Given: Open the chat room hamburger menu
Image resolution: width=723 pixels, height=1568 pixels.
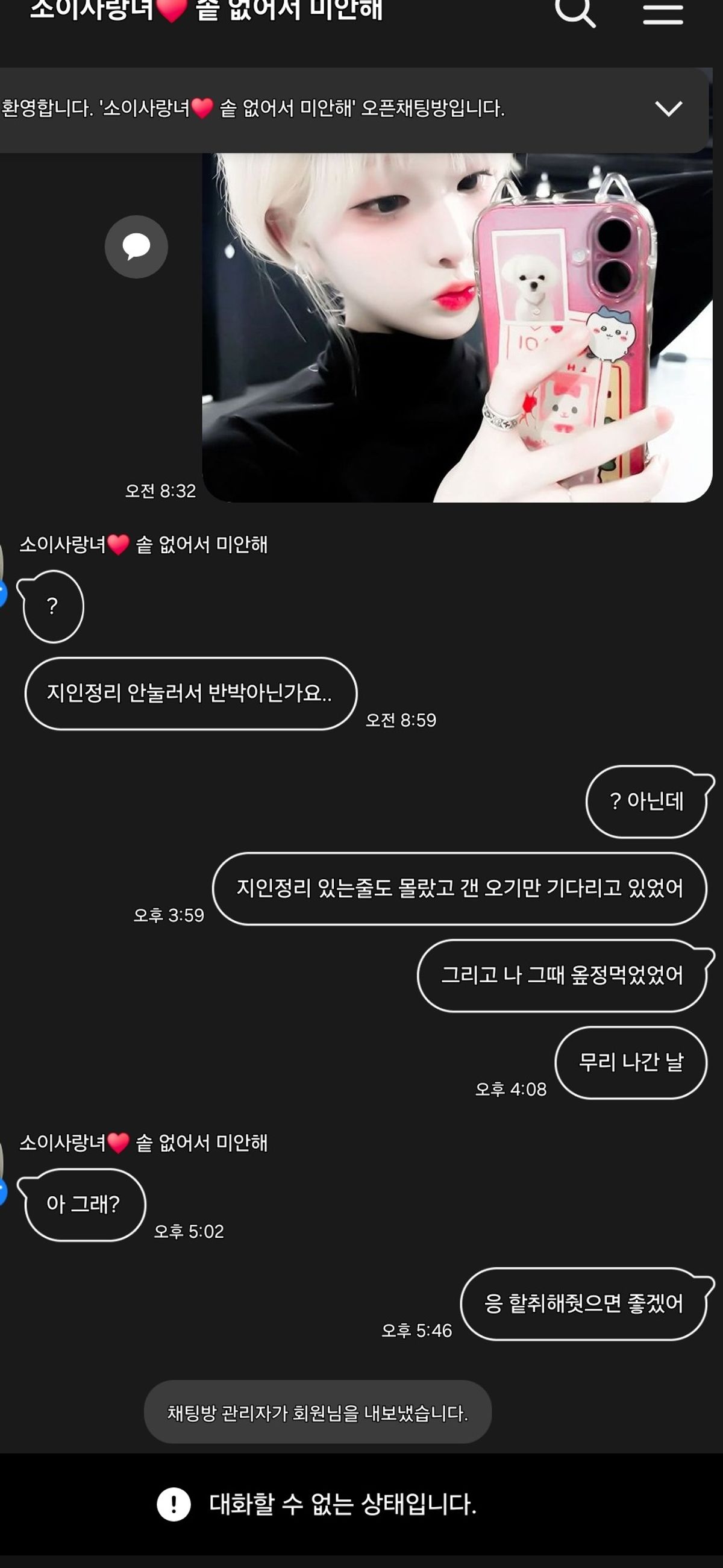Looking at the screenshot, I should point(663,12).
